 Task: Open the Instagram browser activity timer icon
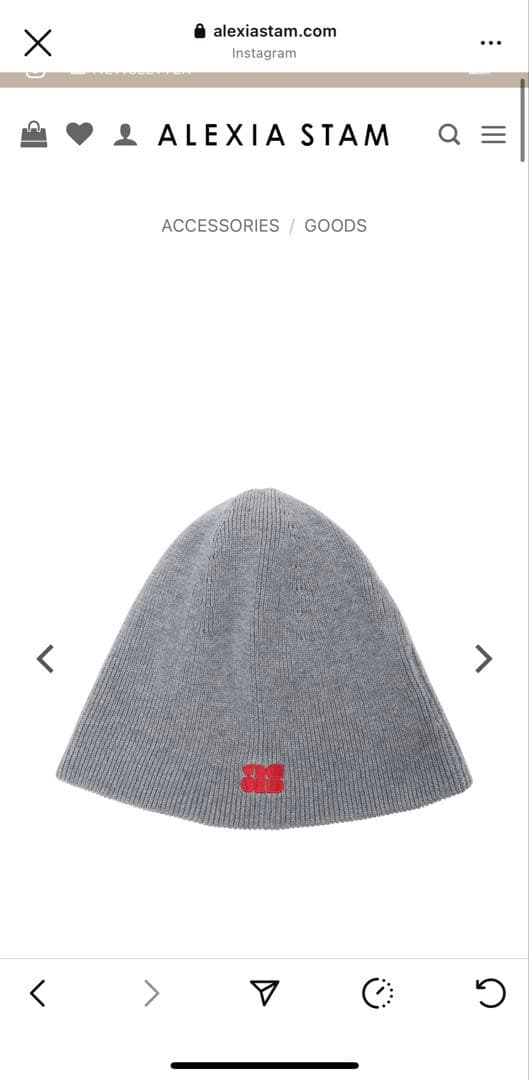click(x=377, y=994)
